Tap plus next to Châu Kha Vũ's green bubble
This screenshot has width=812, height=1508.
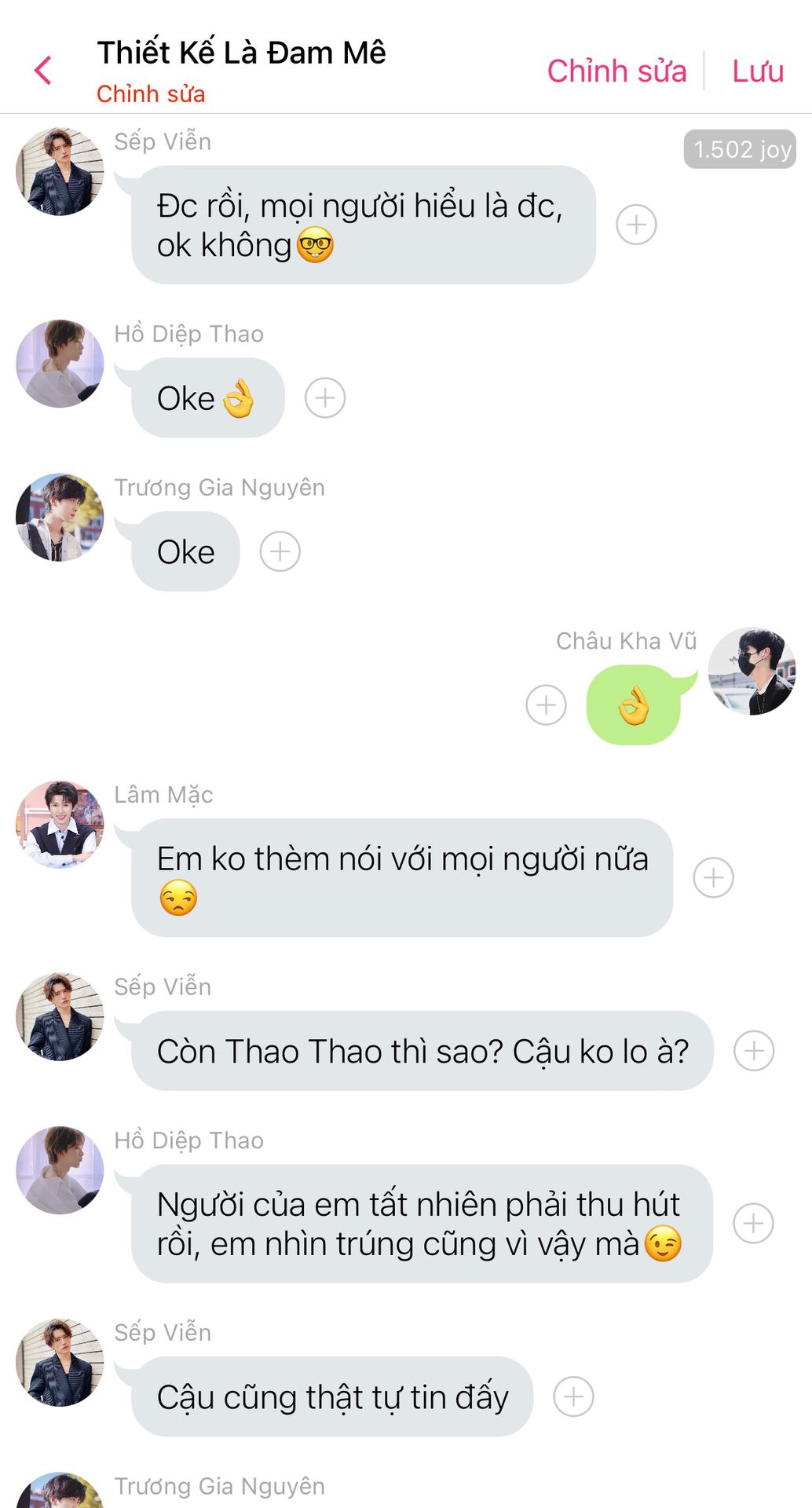pyautogui.click(x=546, y=705)
